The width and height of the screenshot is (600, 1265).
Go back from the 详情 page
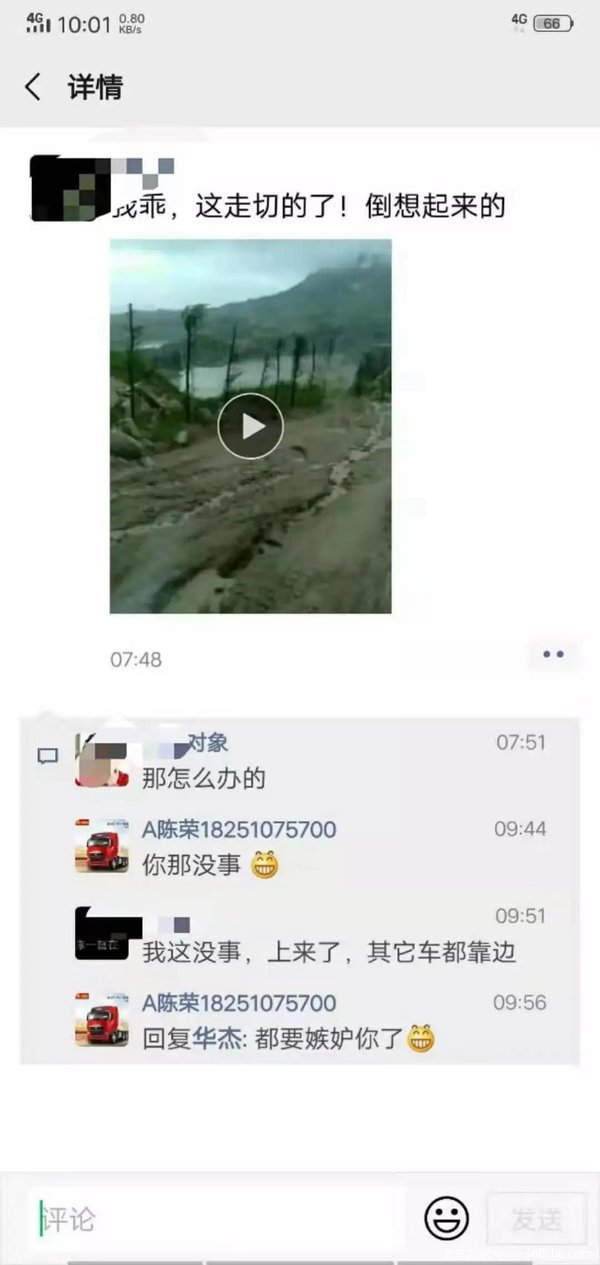33,87
